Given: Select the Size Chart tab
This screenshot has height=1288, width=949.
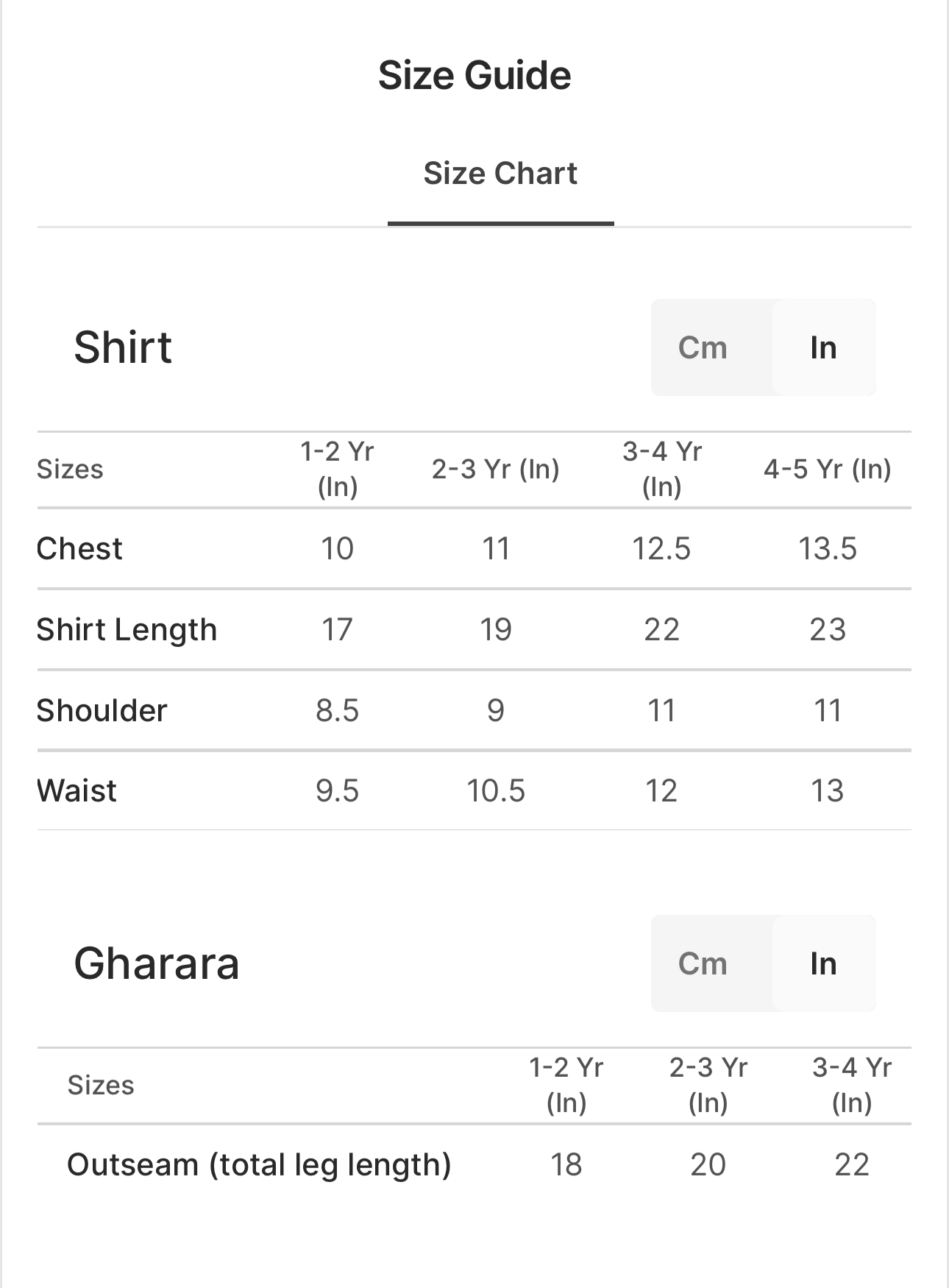Looking at the screenshot, I should tap(500, 174).
